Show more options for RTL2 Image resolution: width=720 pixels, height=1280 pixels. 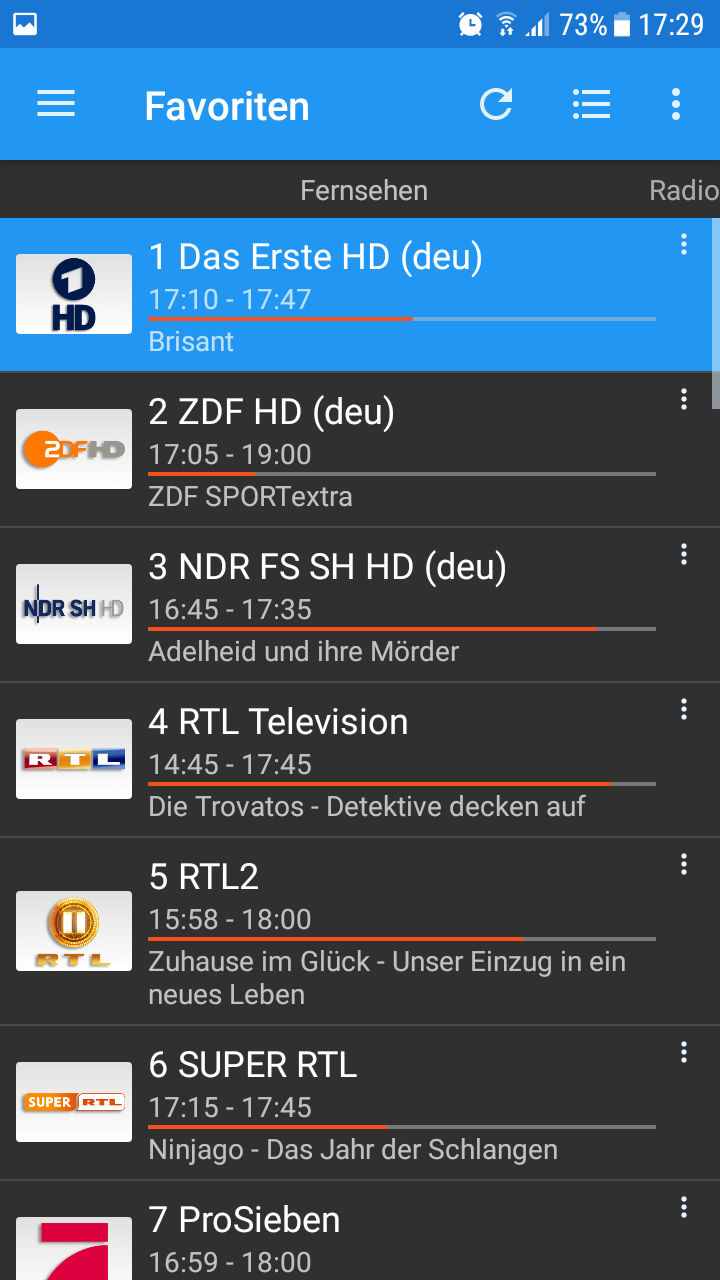tap(684, 864)
